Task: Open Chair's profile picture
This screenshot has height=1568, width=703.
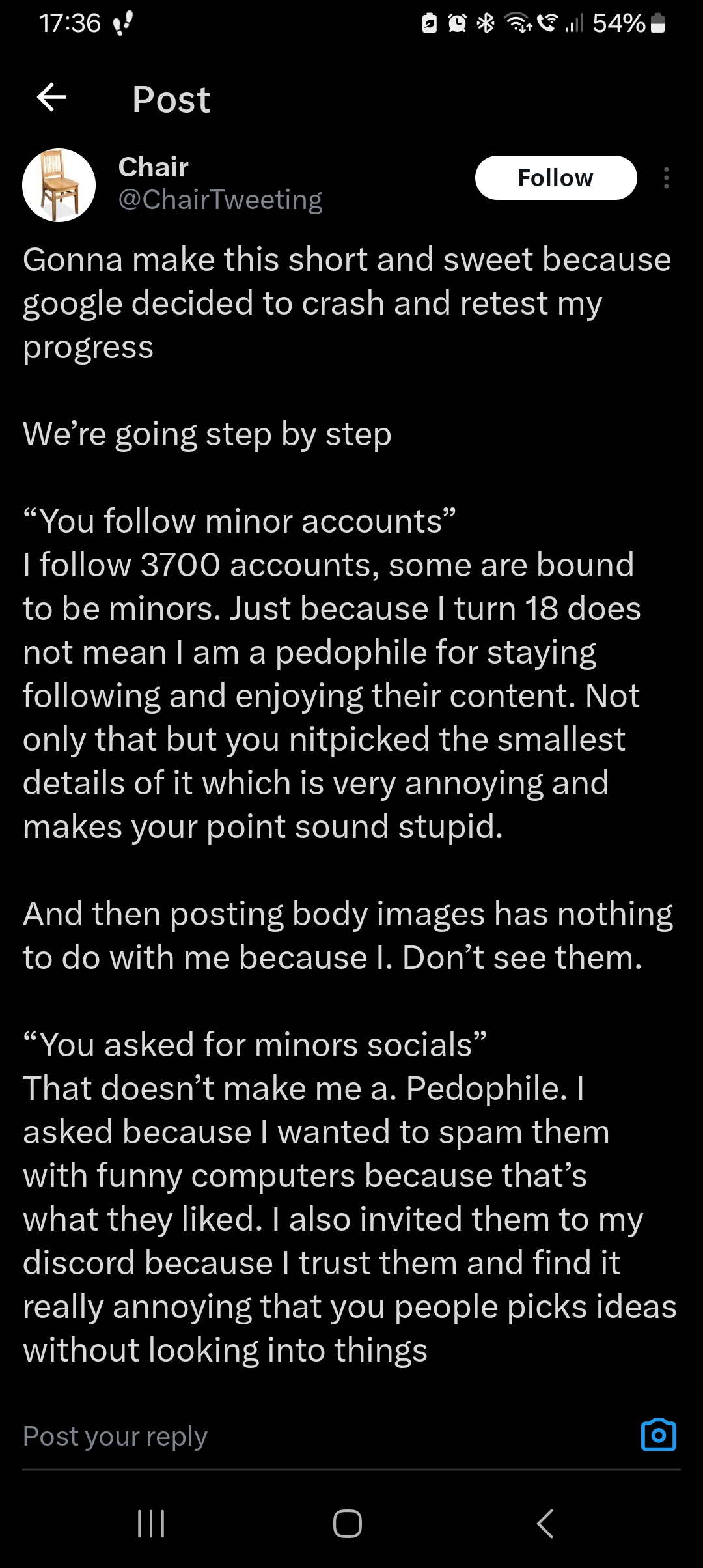Action: click(59, 186)
